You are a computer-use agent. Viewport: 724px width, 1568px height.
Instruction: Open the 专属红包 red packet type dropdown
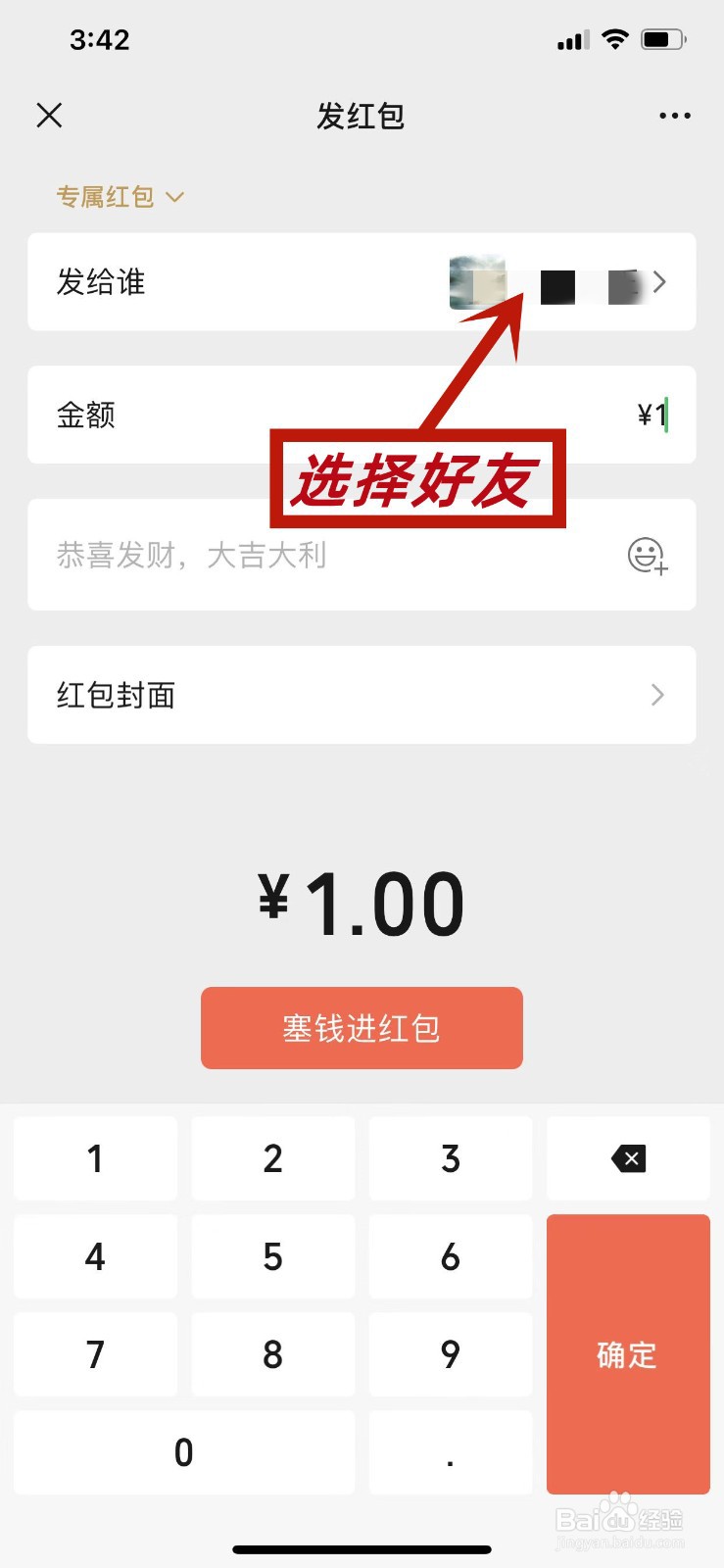(121, 196)
